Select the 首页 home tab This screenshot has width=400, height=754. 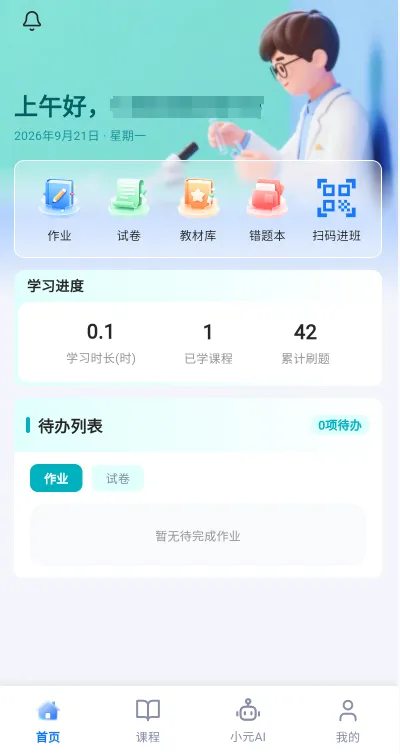(48, 720)
